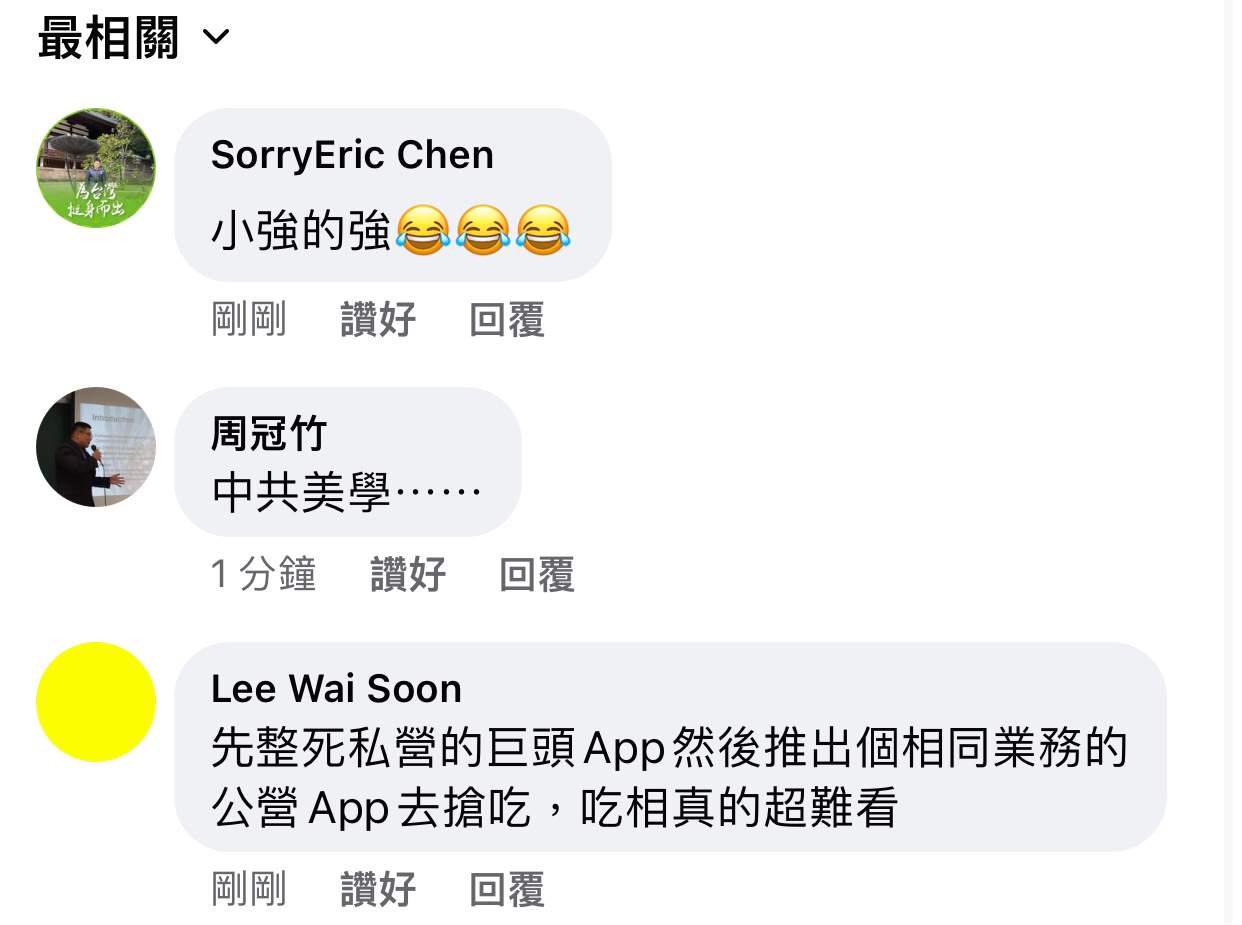Open Lee Wai Soon's yellow avatar
The image size is (1242, 925).
pos(96,702)
